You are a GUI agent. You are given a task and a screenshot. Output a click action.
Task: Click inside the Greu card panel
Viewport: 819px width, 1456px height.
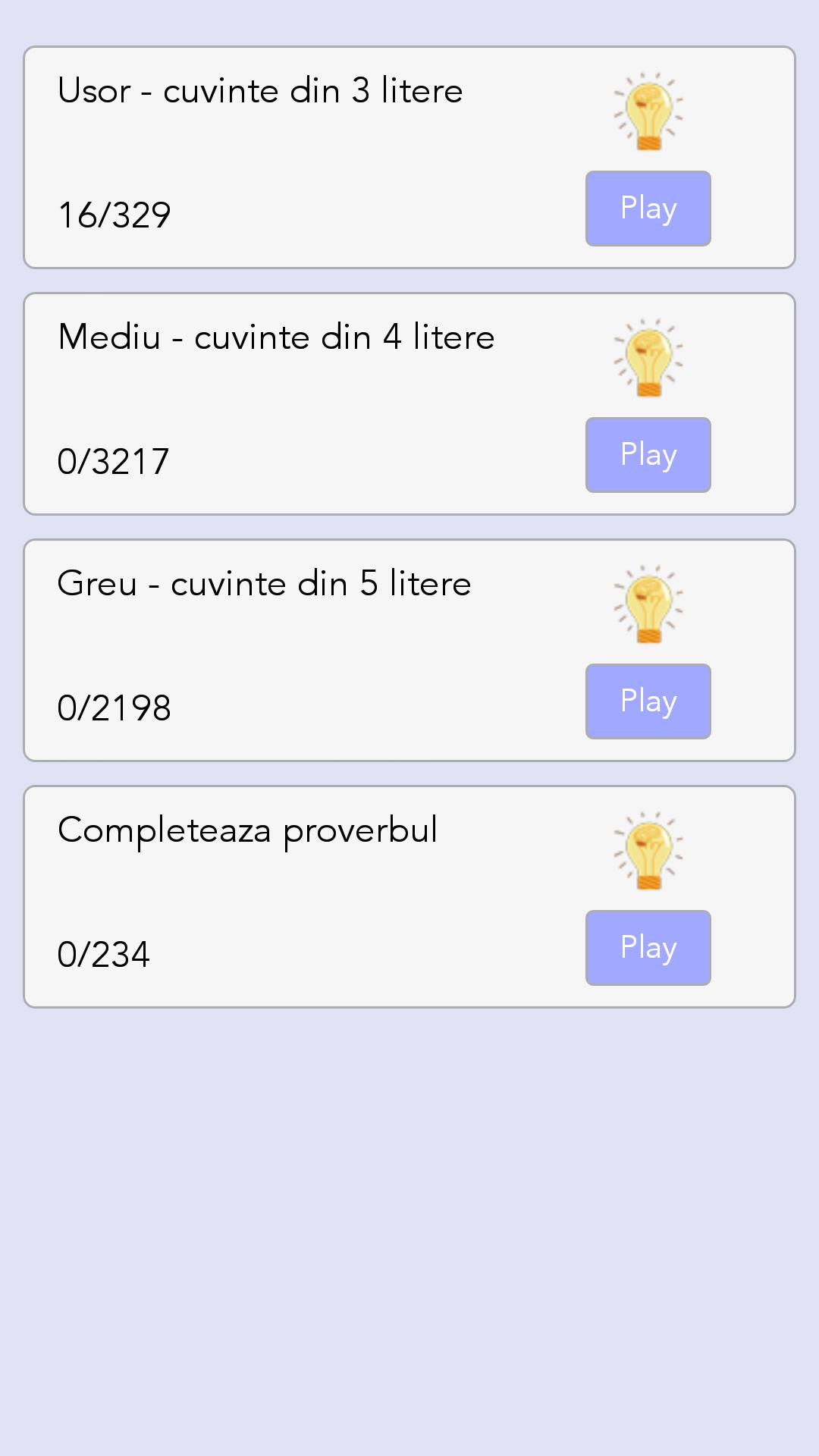pos(409,650)
